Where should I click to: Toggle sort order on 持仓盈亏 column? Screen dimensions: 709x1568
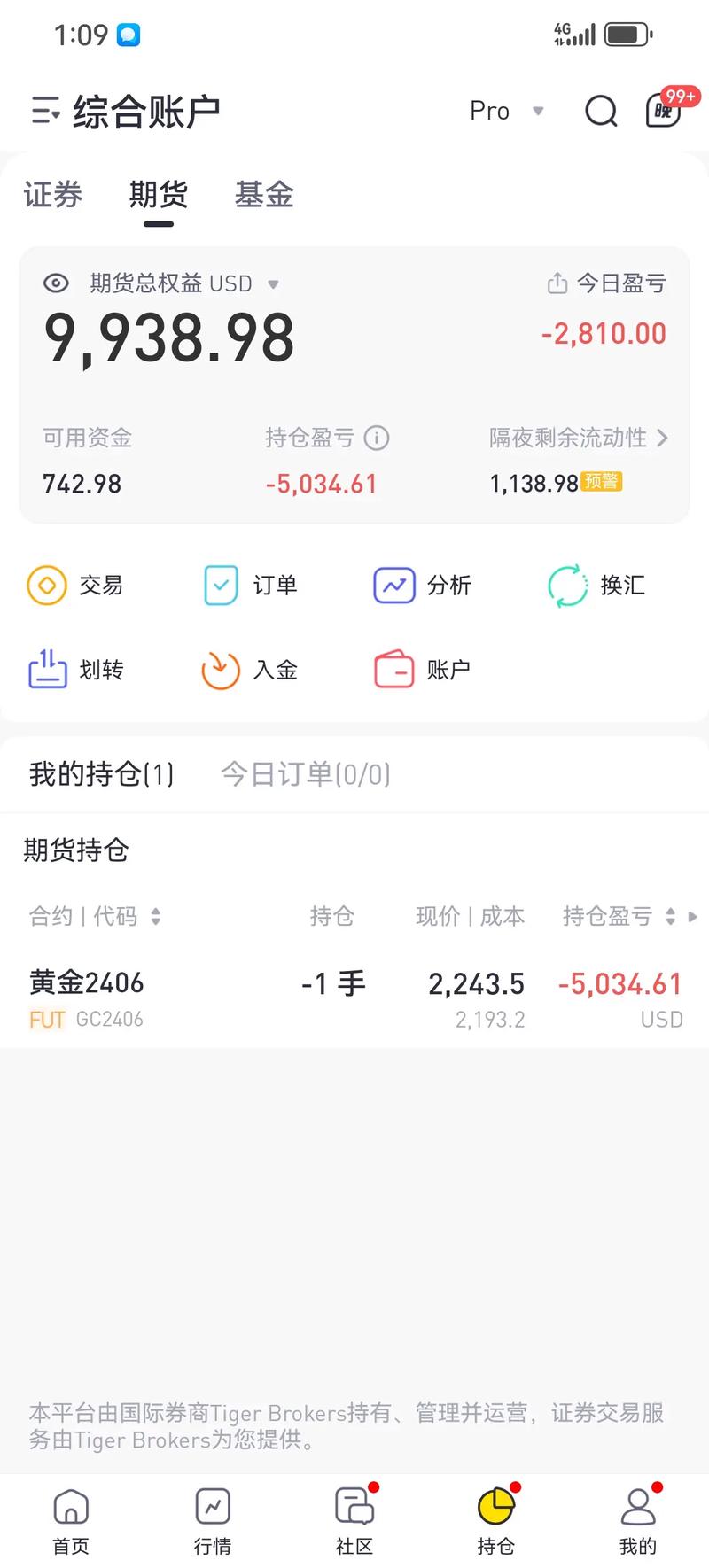click(670, 917)
